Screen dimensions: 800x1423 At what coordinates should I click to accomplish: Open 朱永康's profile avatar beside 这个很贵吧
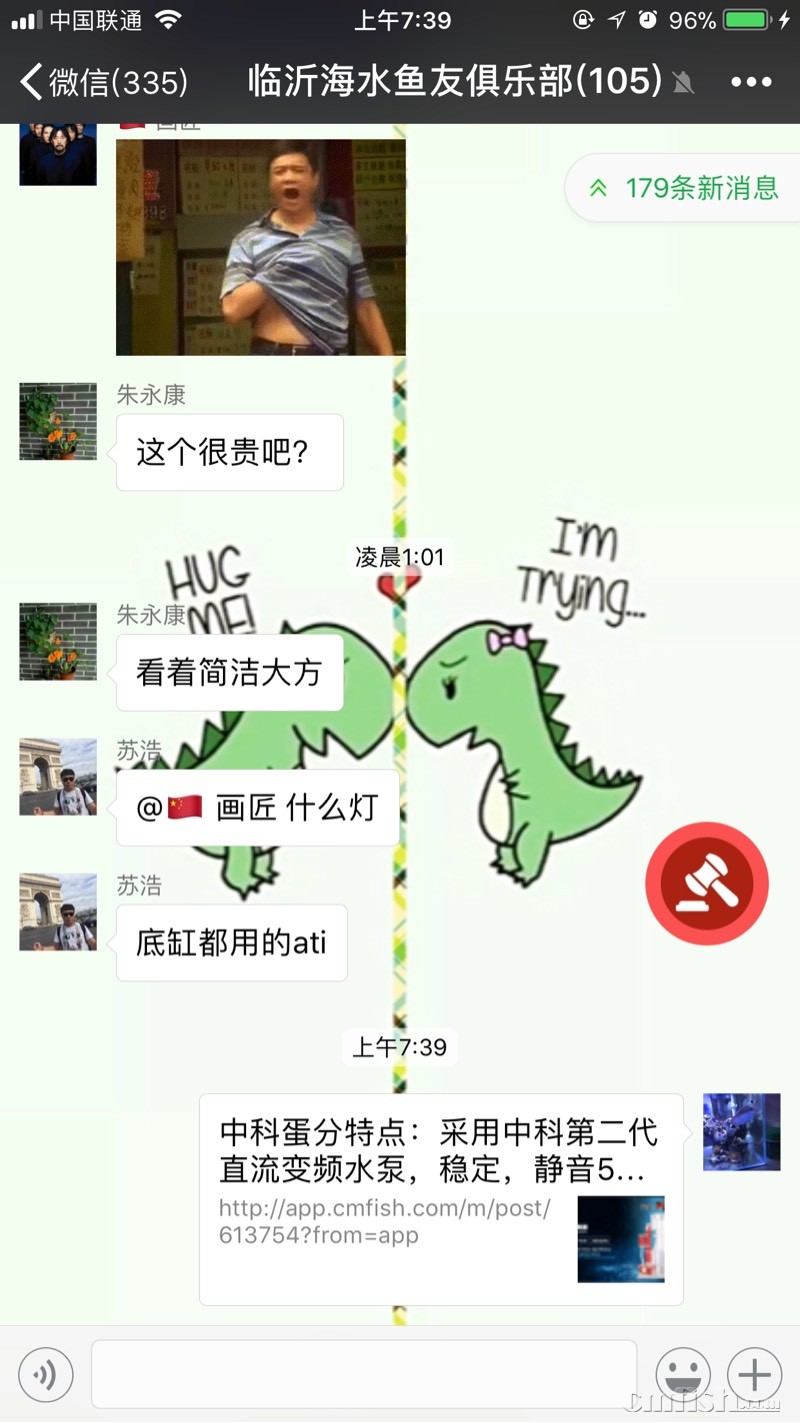(x=58, y=421)
